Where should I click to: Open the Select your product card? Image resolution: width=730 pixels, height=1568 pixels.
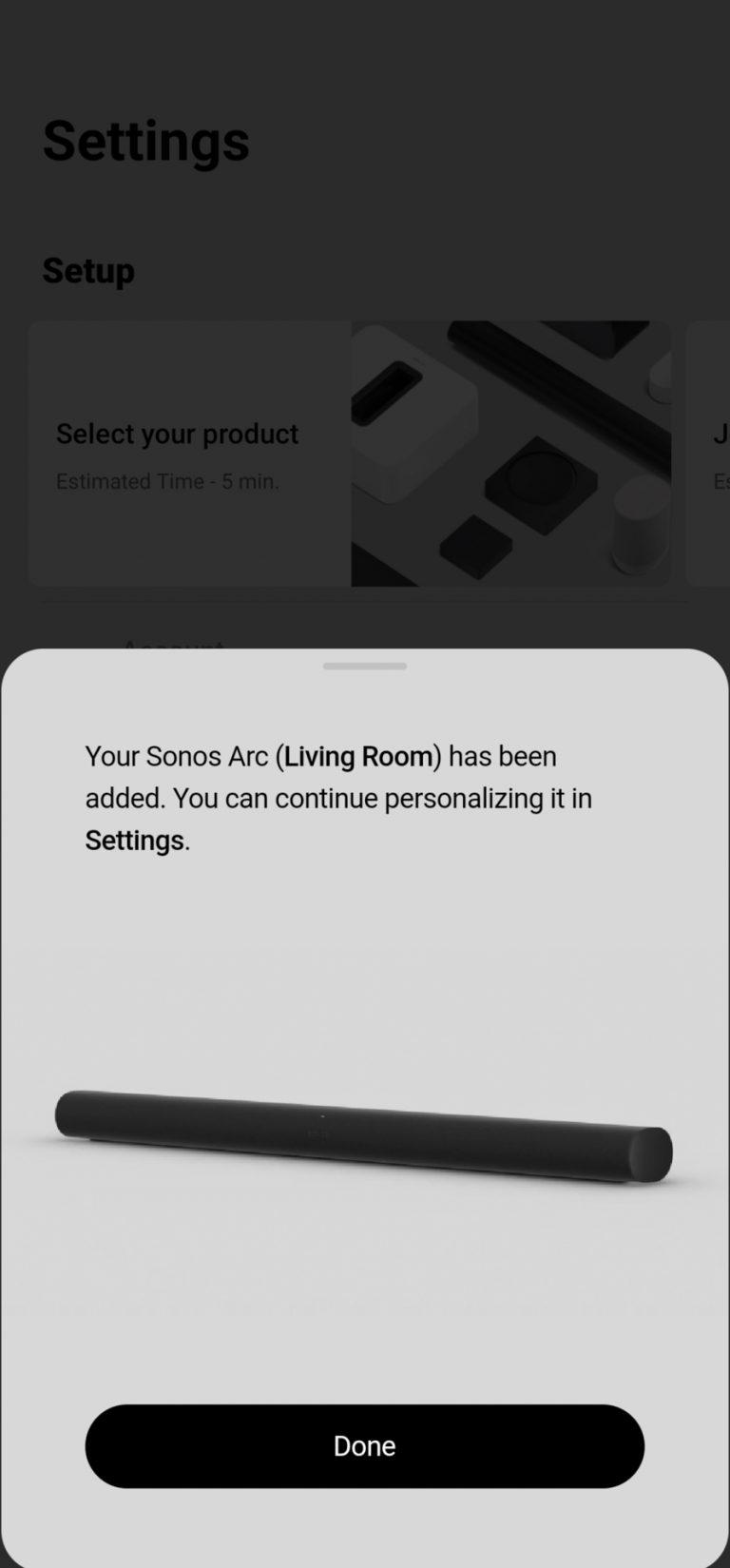tap(348, 454)
